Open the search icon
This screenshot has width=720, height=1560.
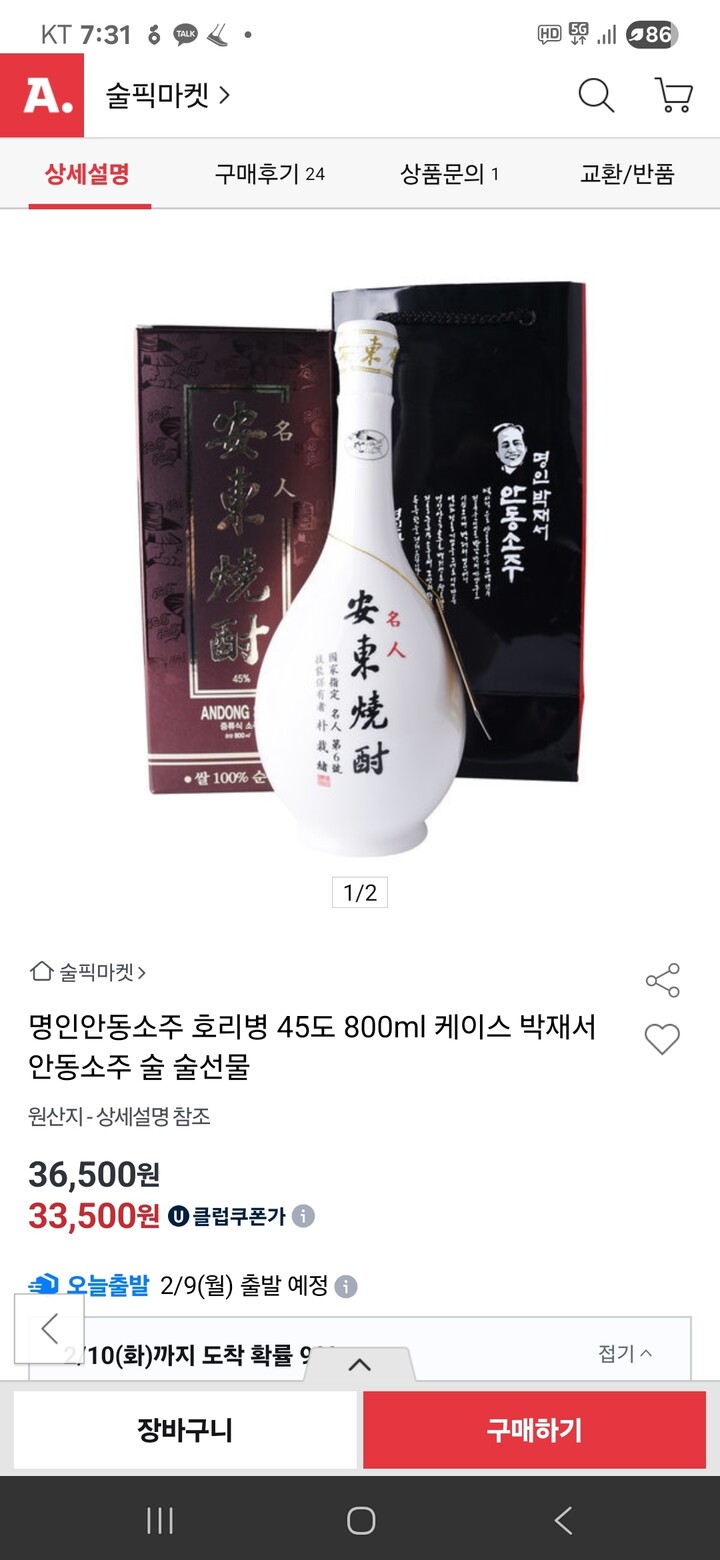(x=596, y=96)
